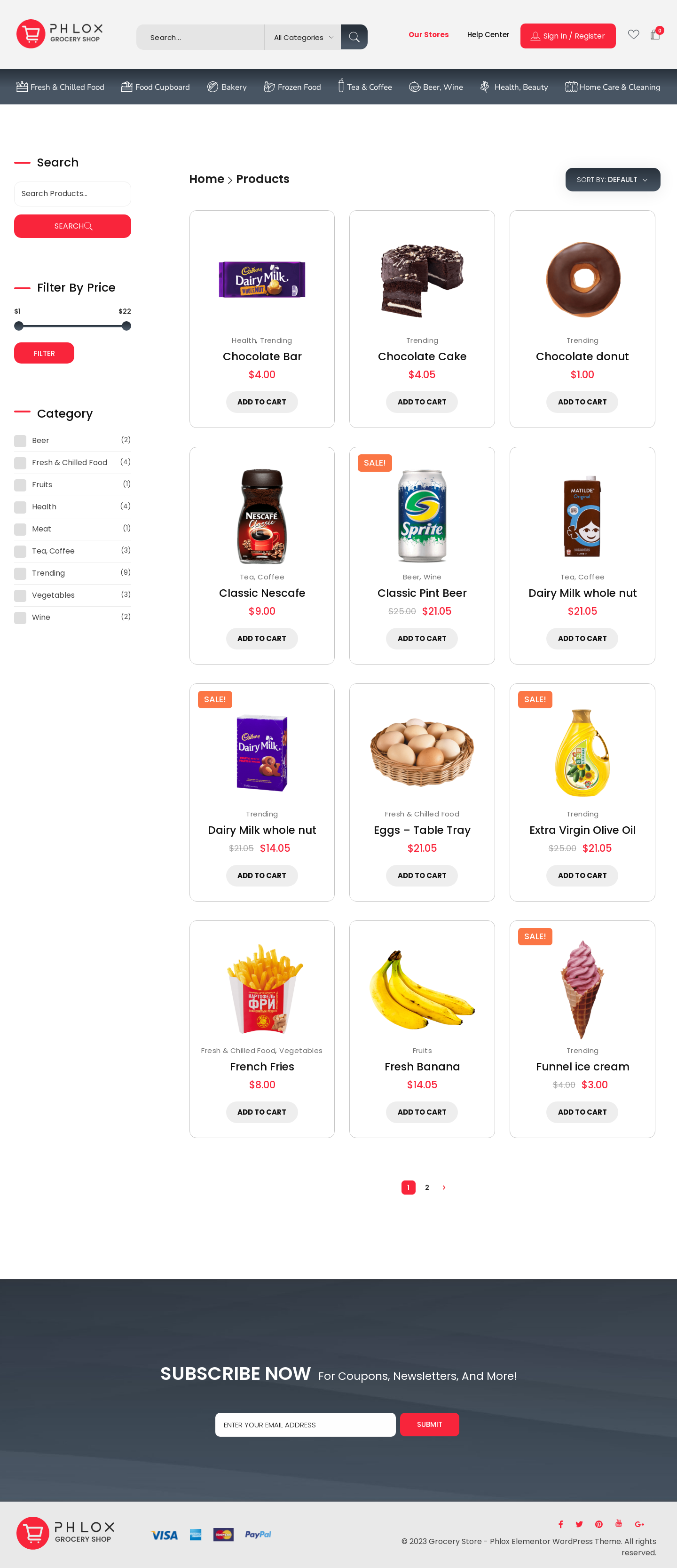Open the Twitter social link
This screenshot has height=1568, width=677.
point(579,1524)
